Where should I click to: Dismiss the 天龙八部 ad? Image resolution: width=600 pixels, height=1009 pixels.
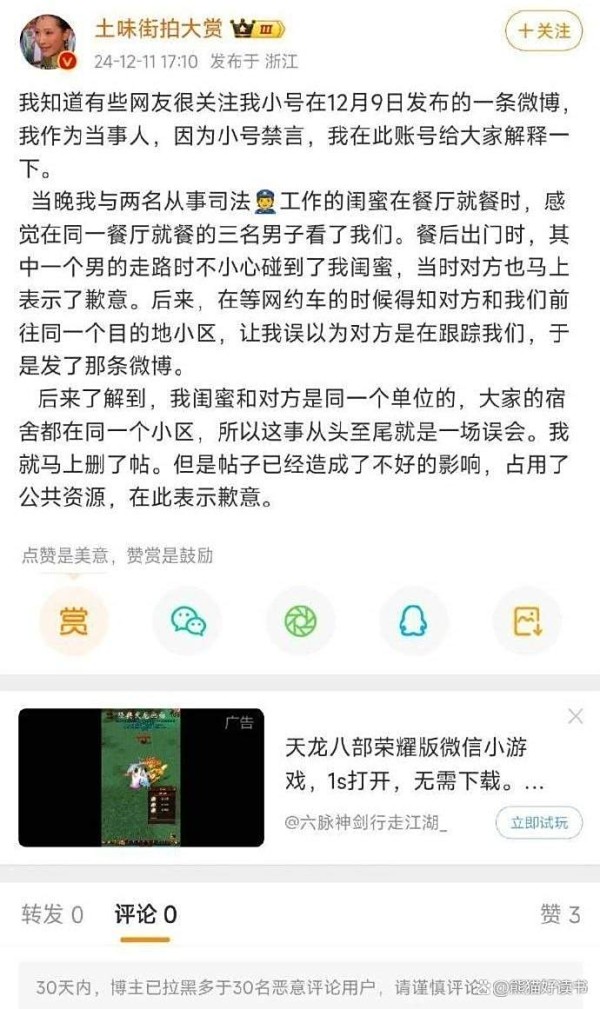click(576, 716)
